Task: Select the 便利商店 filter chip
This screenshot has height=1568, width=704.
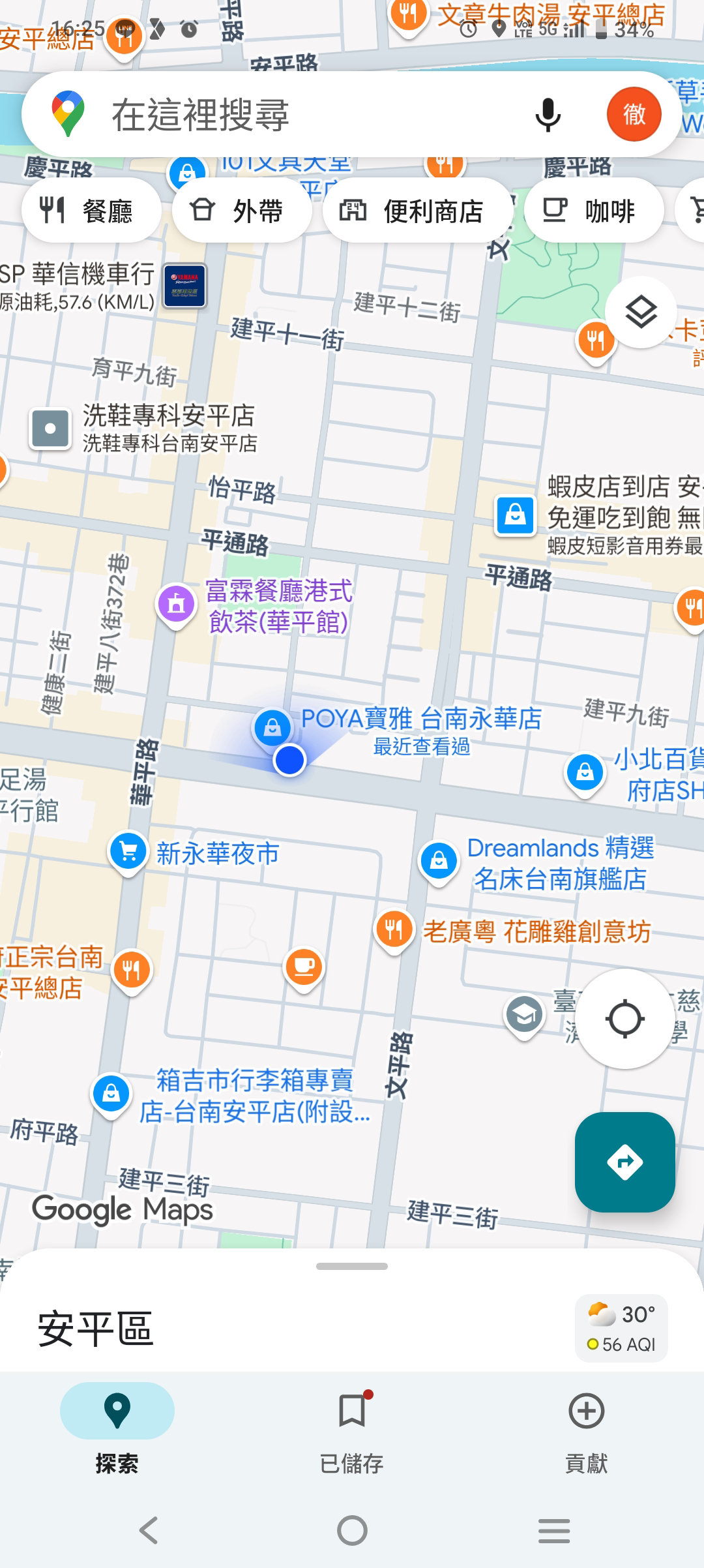Action: pyautogui.click(x=418, y=211)
